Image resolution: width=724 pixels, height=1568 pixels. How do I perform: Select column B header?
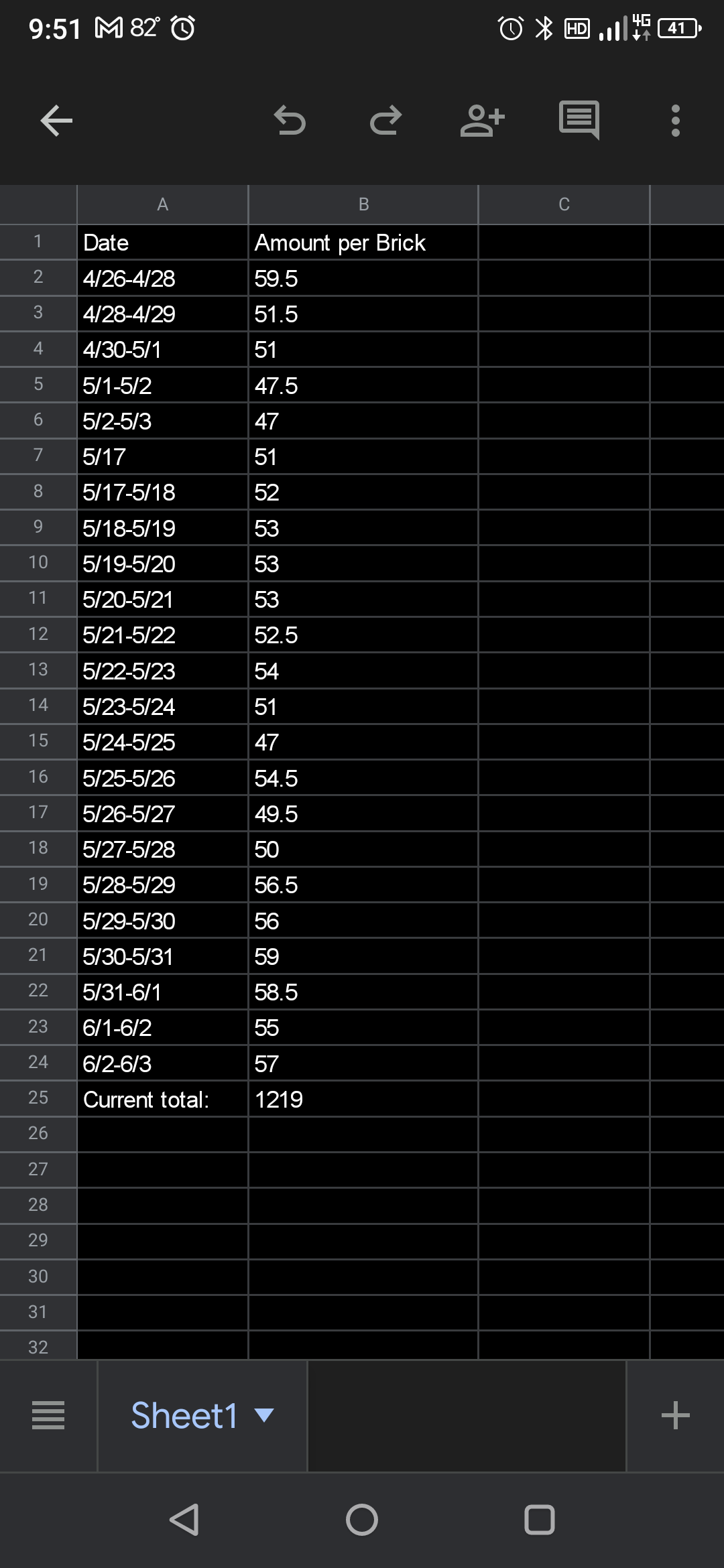click(363, 204)
